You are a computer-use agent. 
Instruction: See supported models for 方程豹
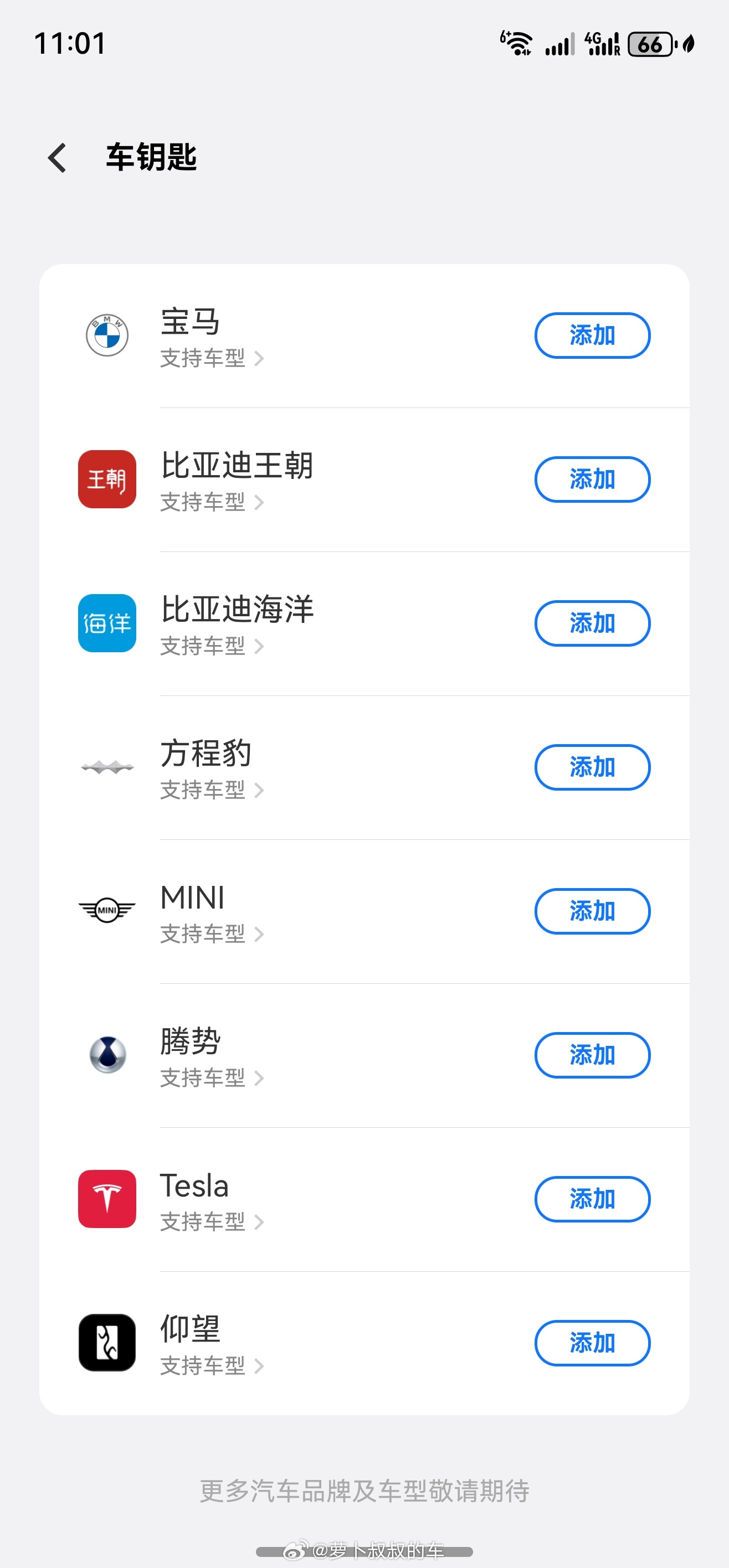(x=212, y=790)
